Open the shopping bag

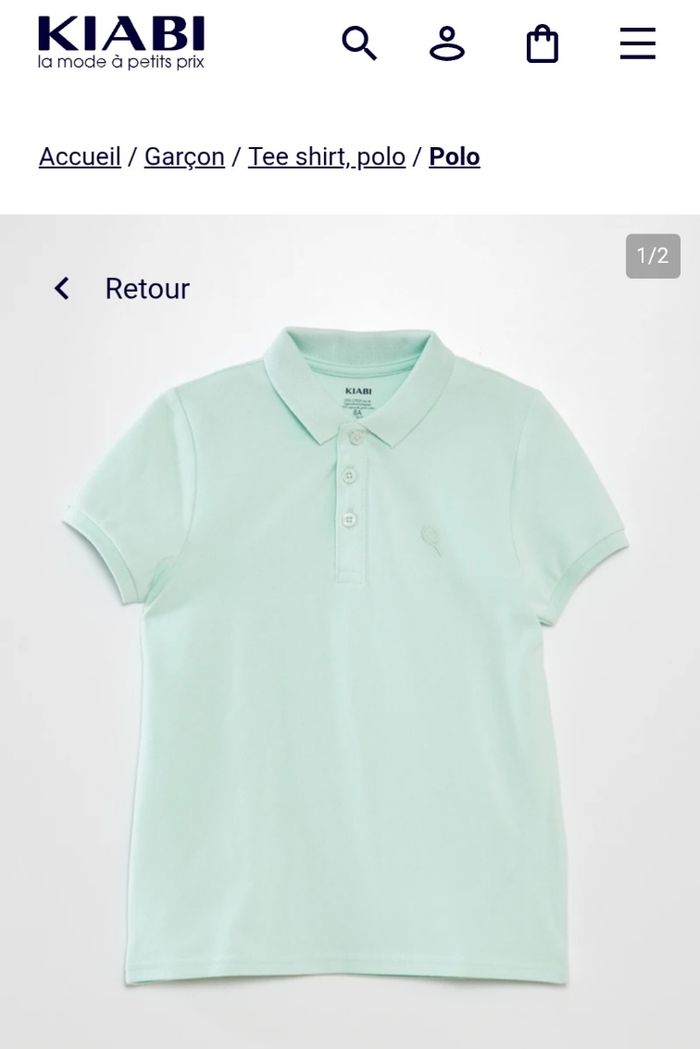coord(542,44)
